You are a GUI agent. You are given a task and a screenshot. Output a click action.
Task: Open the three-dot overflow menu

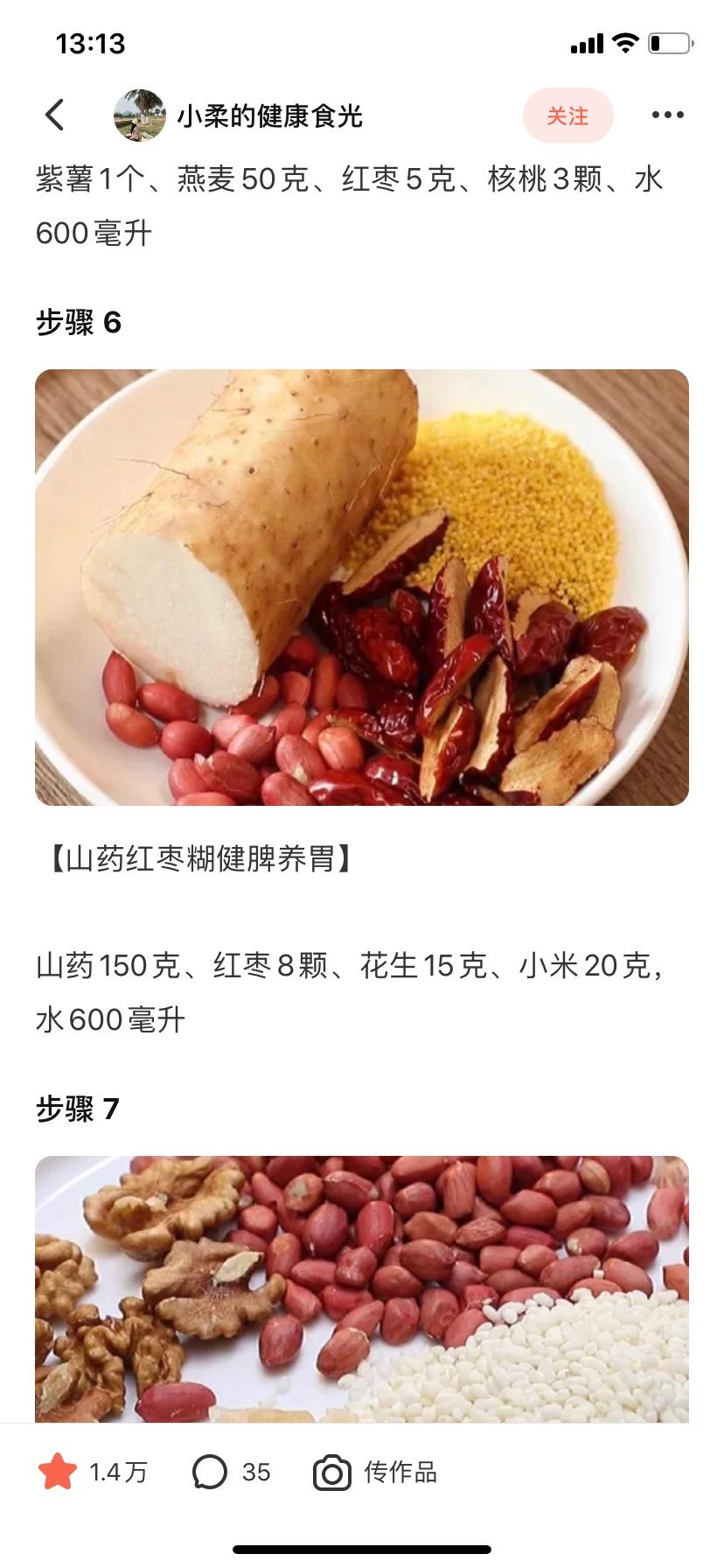tap(667, 115)
